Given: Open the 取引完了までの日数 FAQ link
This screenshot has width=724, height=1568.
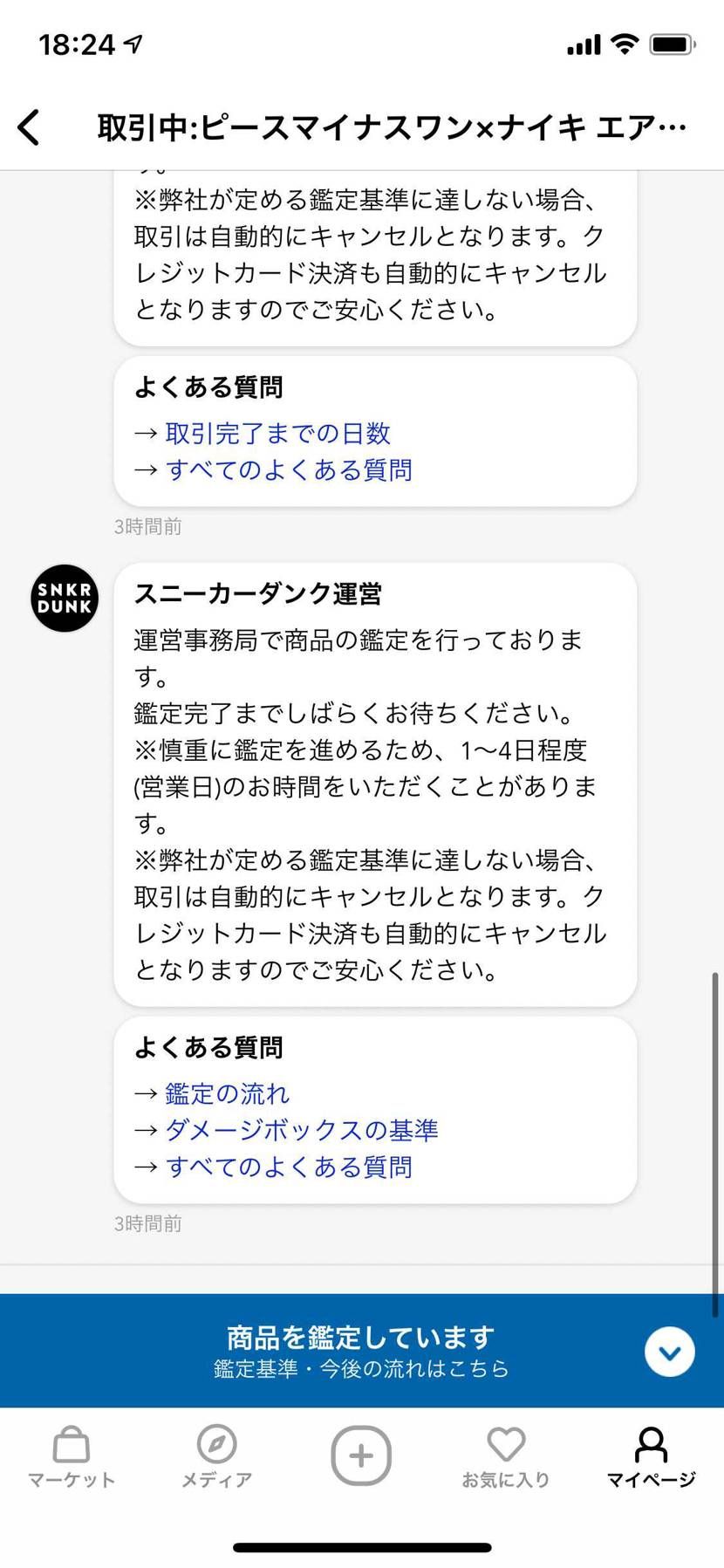Looking at the screenshot, I should [x=277, y=434].
